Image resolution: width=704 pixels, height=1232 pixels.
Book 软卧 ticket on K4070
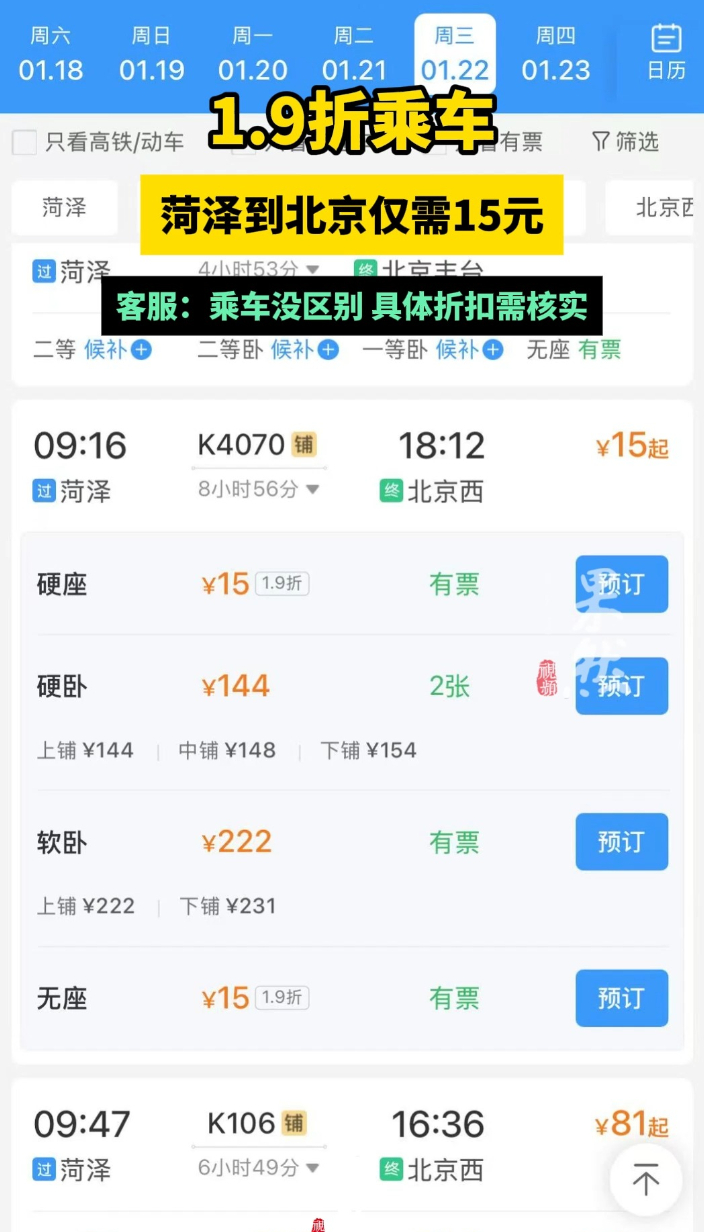click(x=621, y=842)
